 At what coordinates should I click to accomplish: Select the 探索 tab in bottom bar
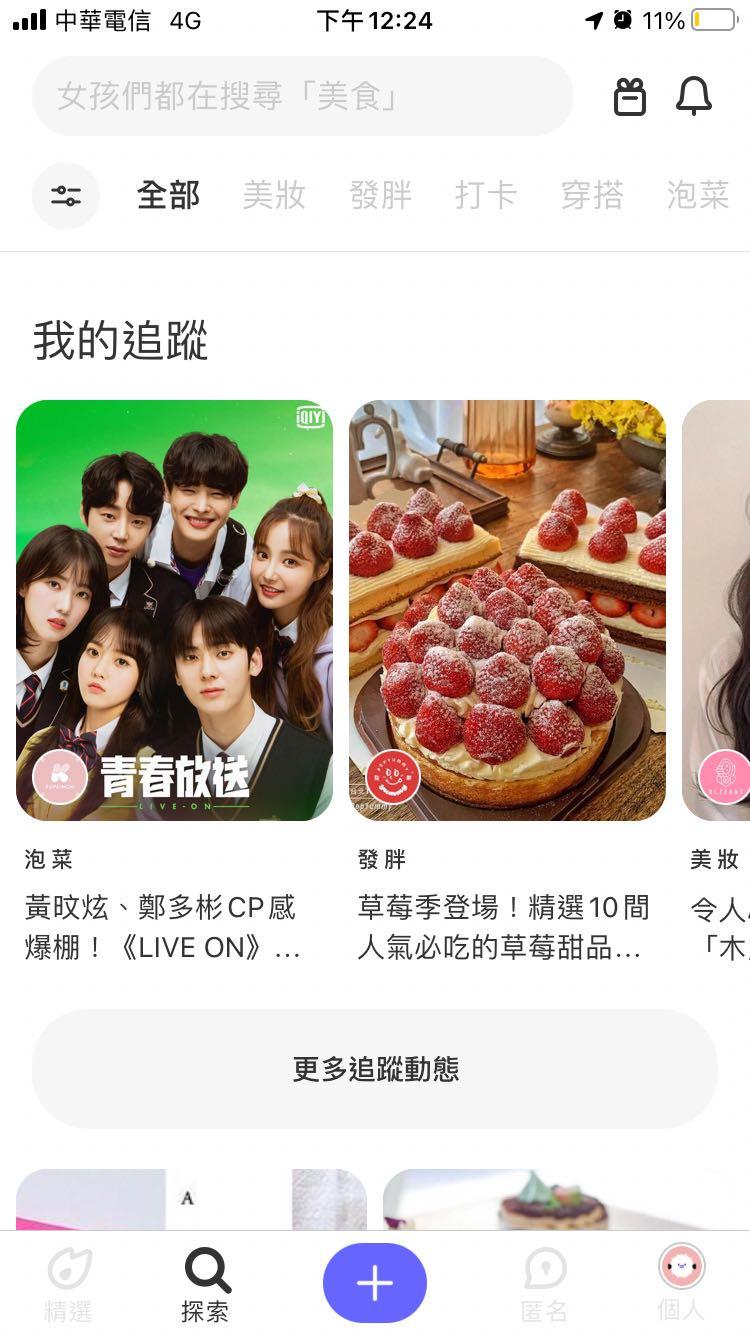(207, 1284)
